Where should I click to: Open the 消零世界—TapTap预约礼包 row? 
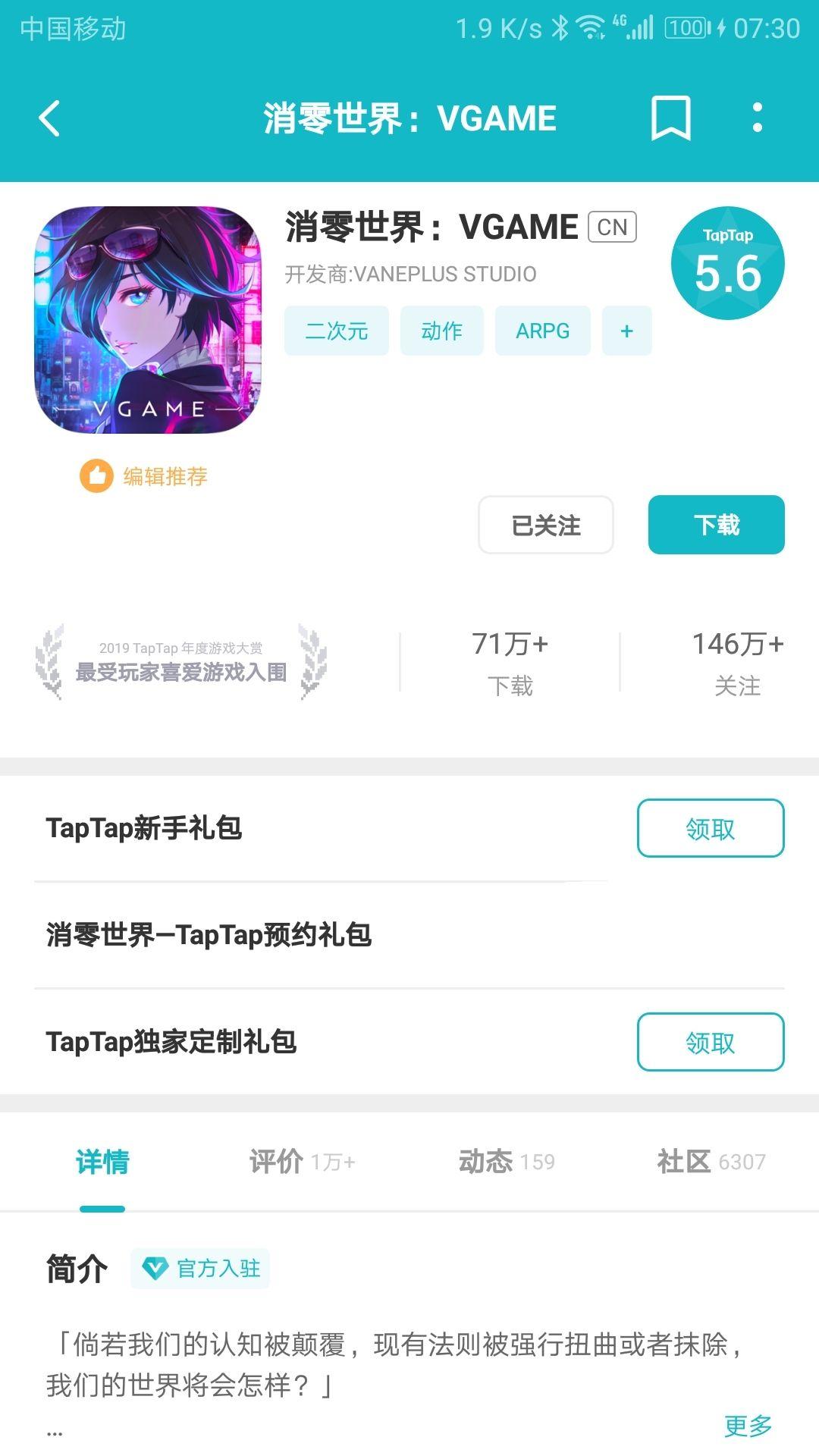point(209,935)
